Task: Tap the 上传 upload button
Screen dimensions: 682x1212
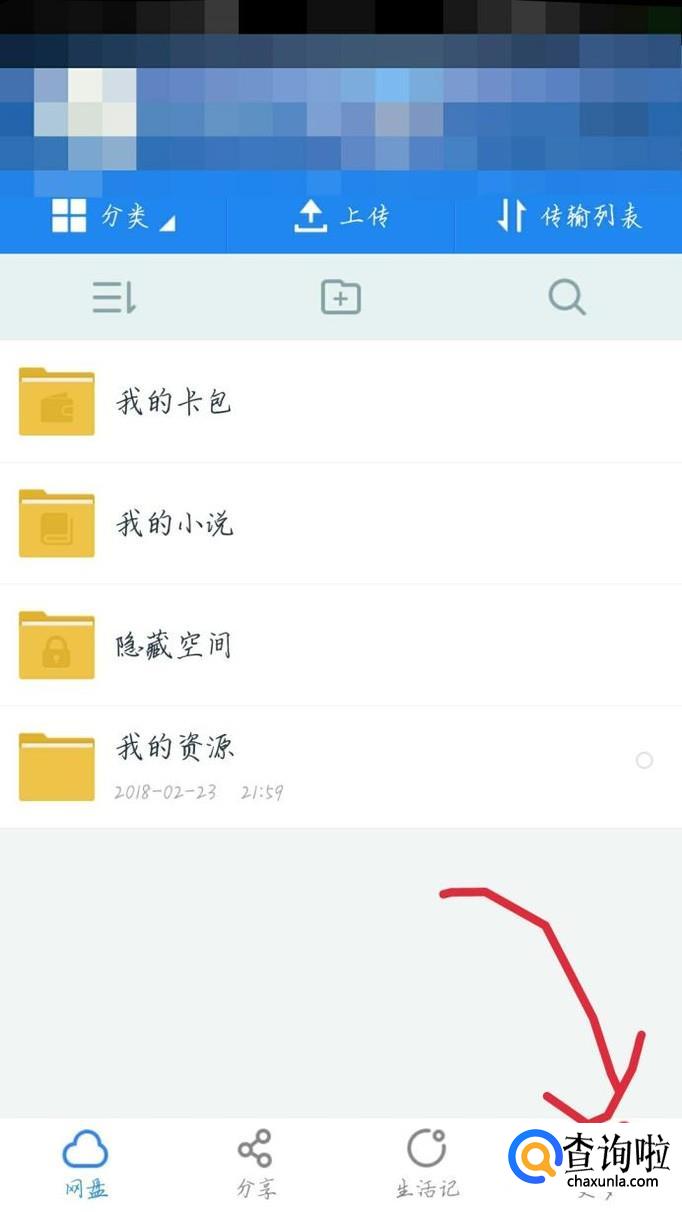Action: click(340, 216)
